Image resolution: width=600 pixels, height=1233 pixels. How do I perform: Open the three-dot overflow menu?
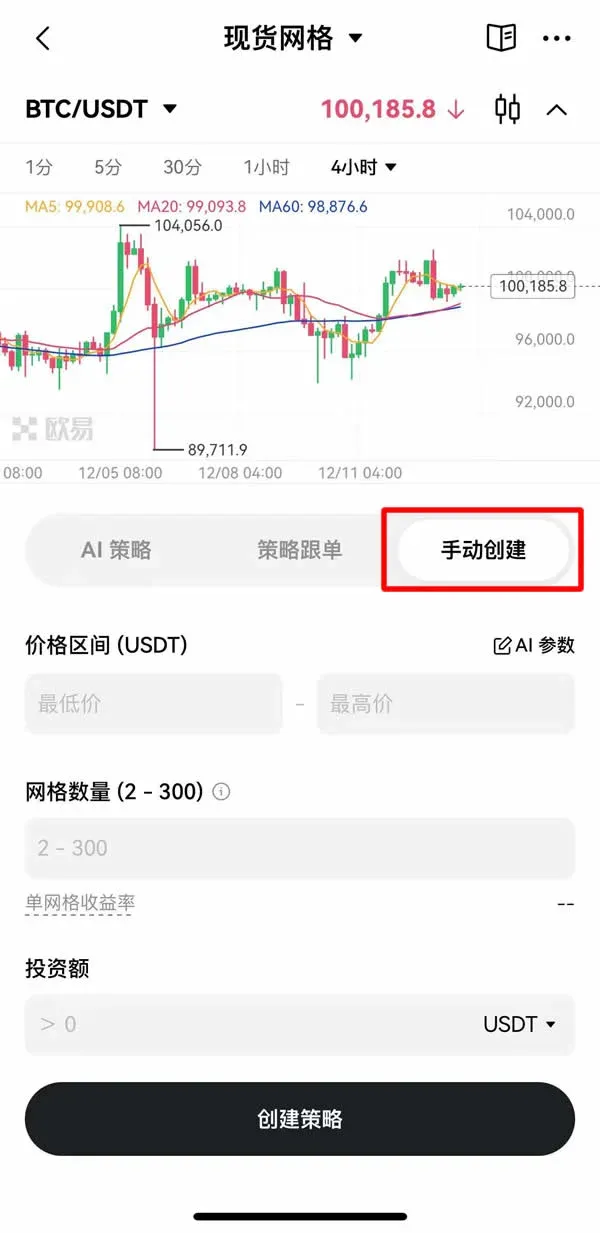click(556, 39)
